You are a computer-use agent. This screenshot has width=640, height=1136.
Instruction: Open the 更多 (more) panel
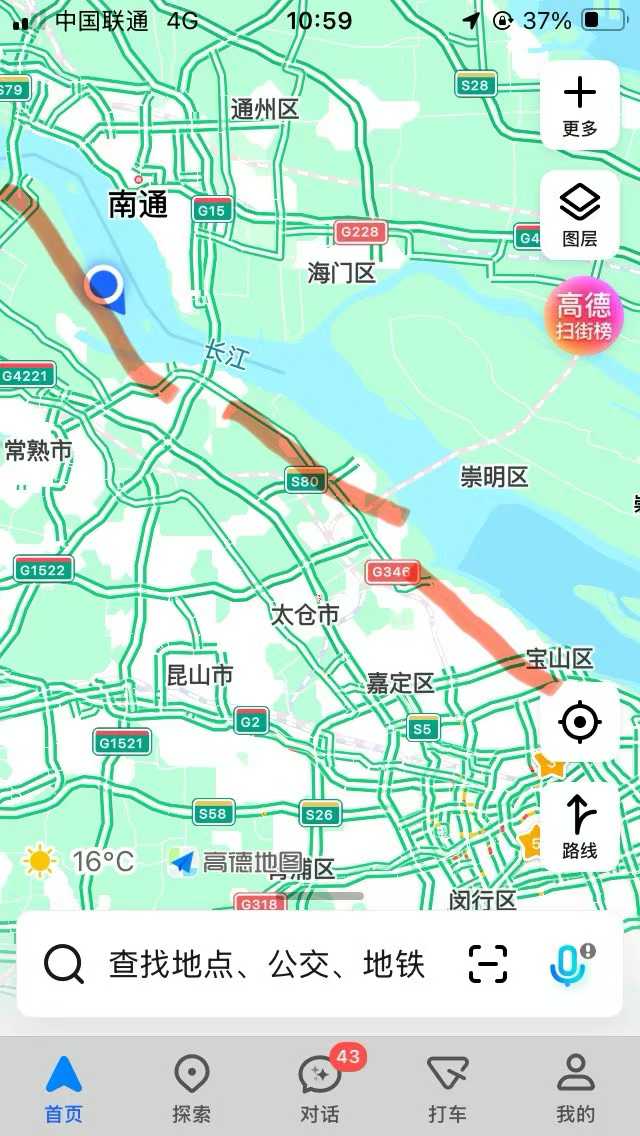(x=580, y=105)
